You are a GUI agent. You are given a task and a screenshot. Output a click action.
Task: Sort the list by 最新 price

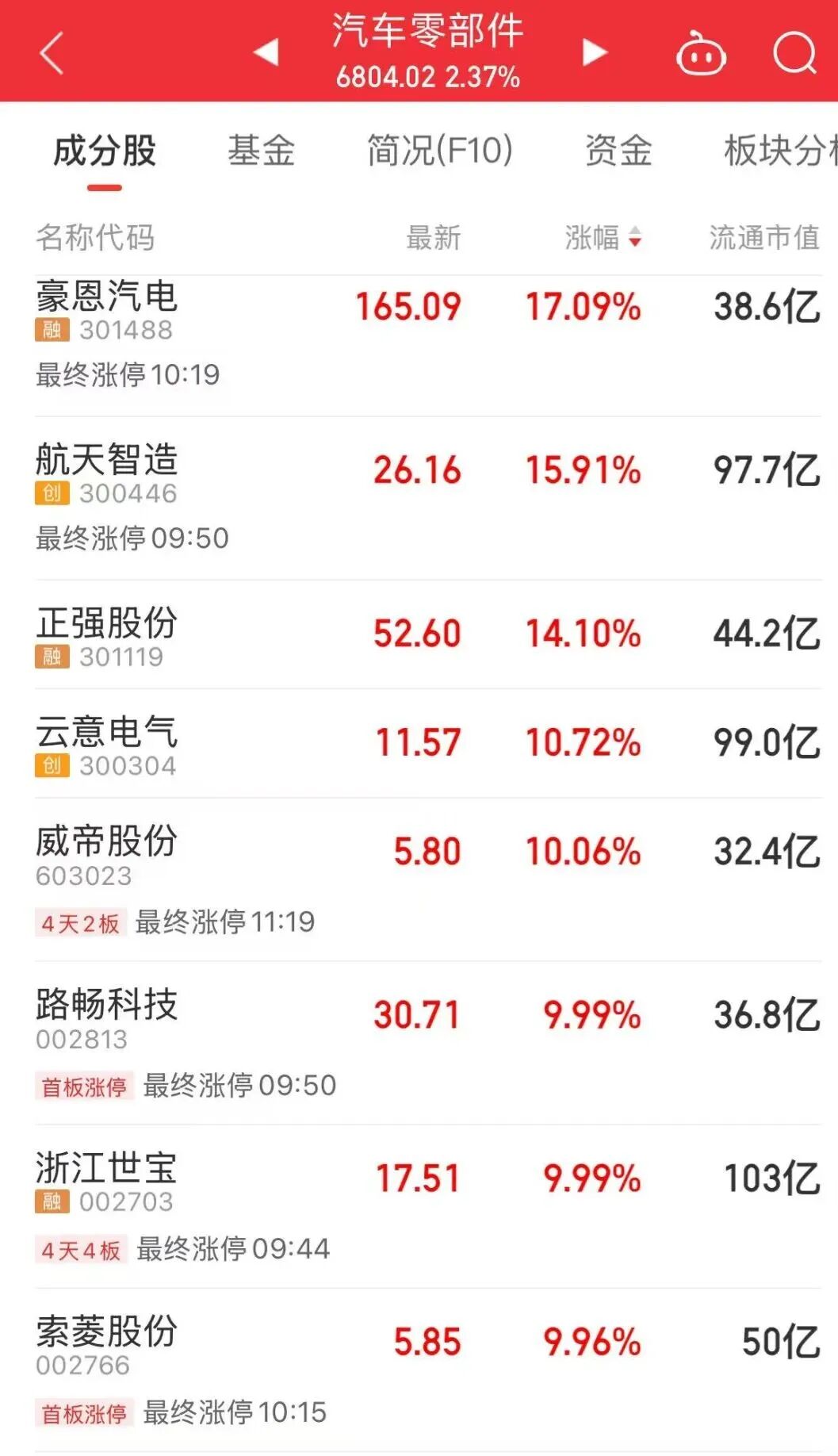coord(433,237)
